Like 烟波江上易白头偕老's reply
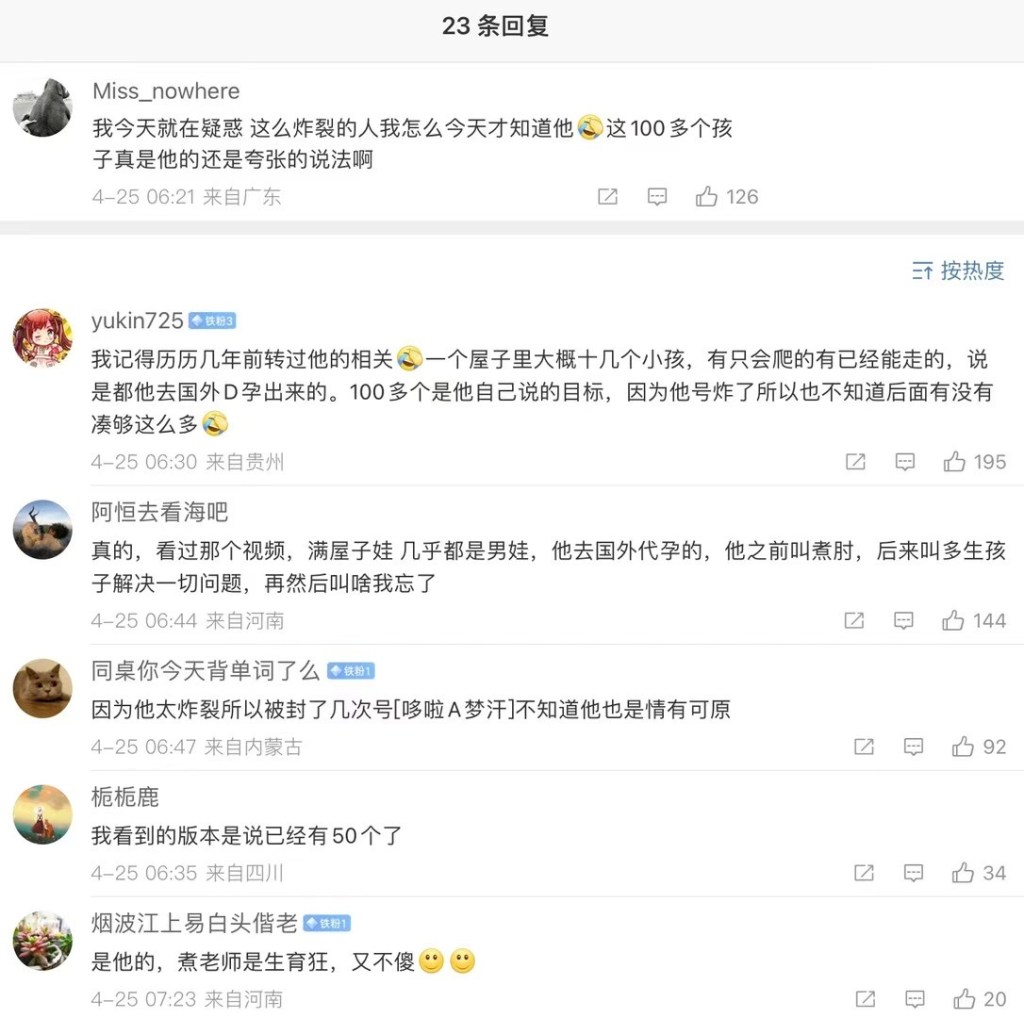 click(964, 999)
